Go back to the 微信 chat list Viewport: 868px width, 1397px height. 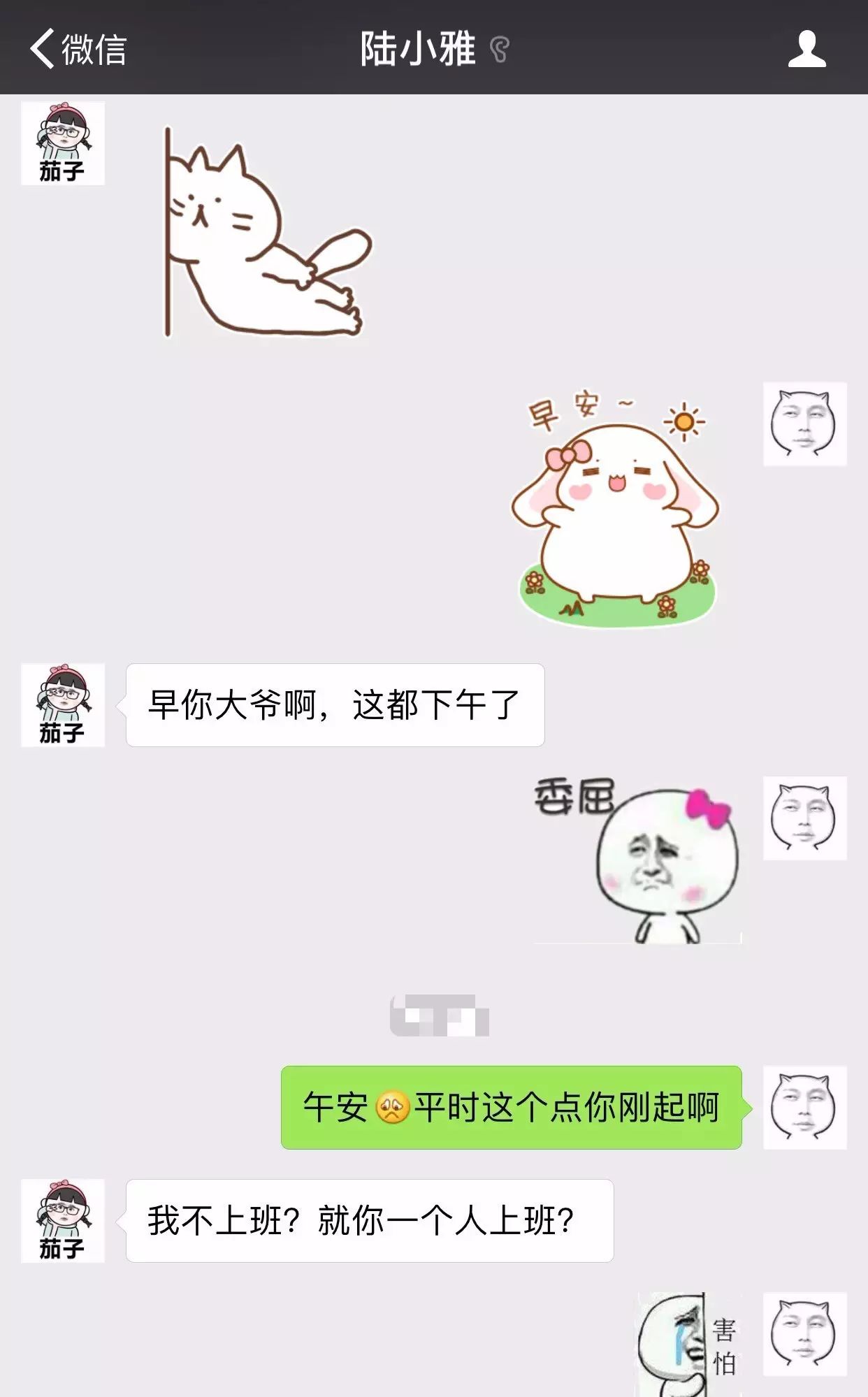coord(78,49)
